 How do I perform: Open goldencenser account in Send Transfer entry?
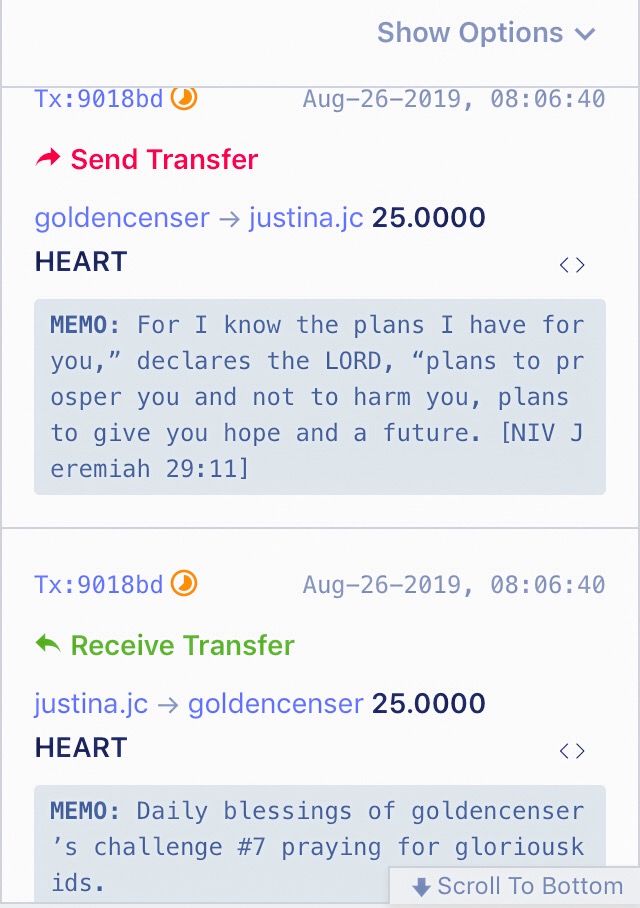tap(122, 217)
